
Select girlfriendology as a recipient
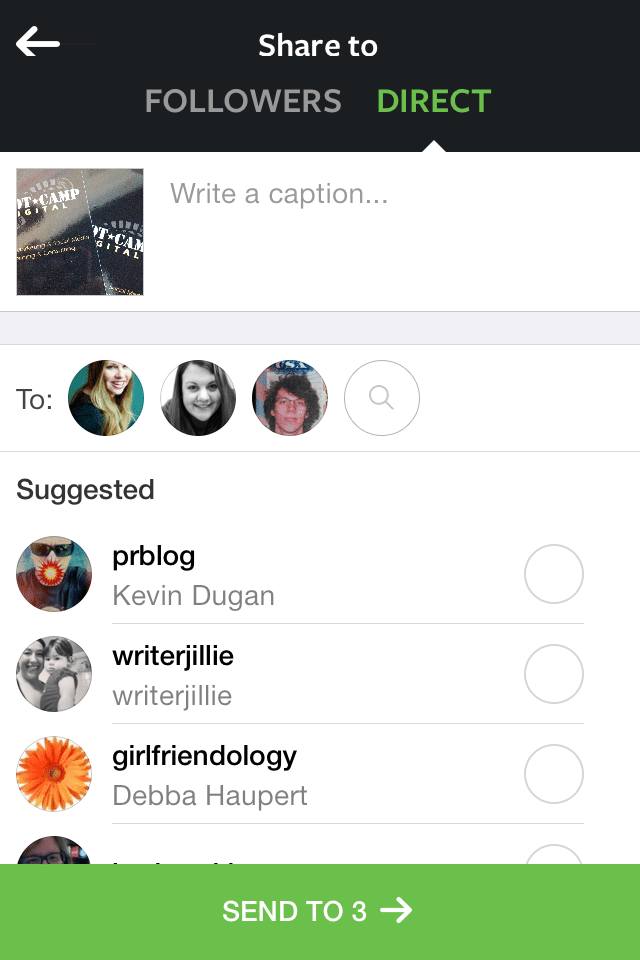(553, 774)
